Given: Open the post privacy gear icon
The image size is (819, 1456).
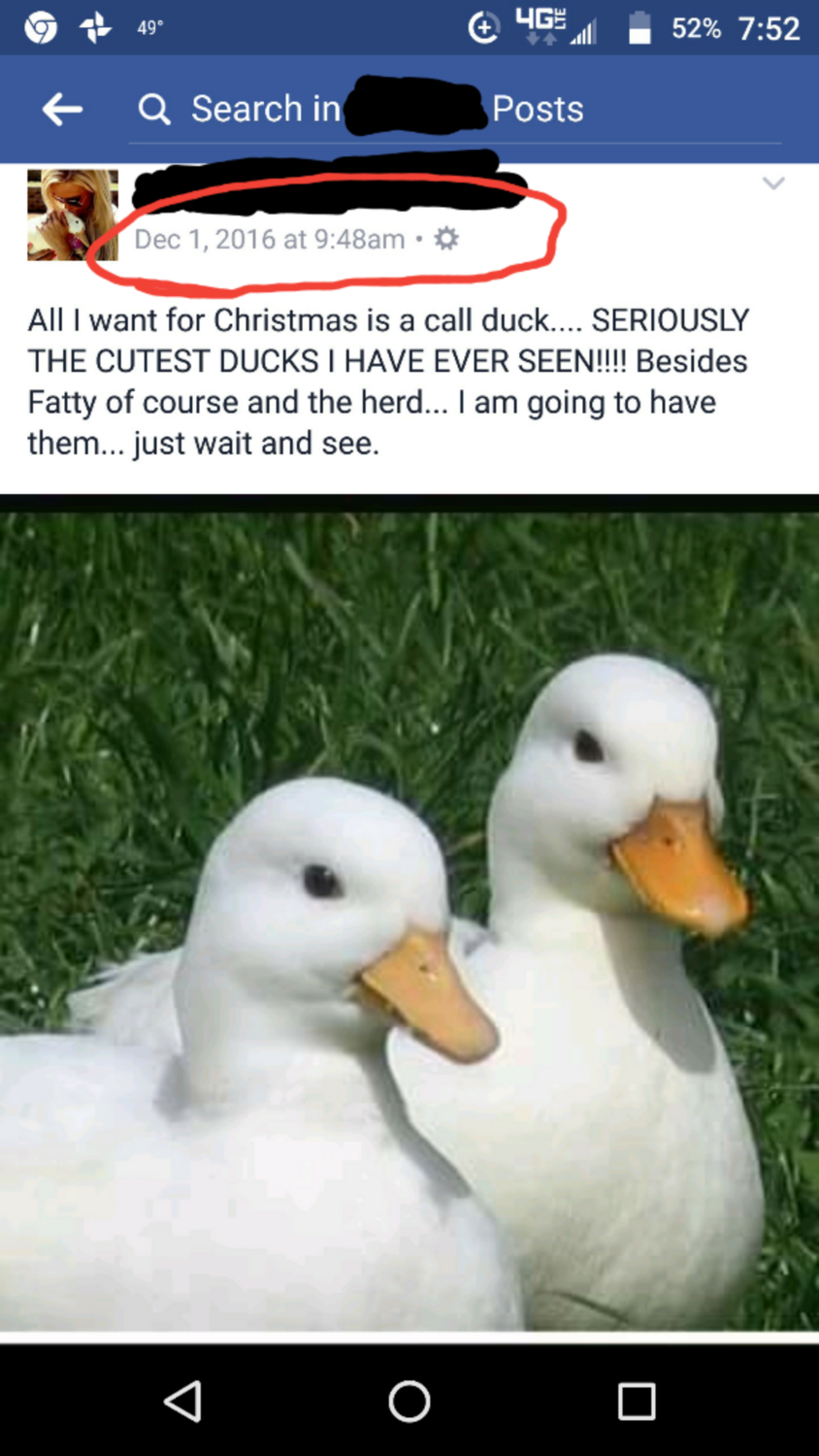Looking at the screenshot, I should coord(446,239).
